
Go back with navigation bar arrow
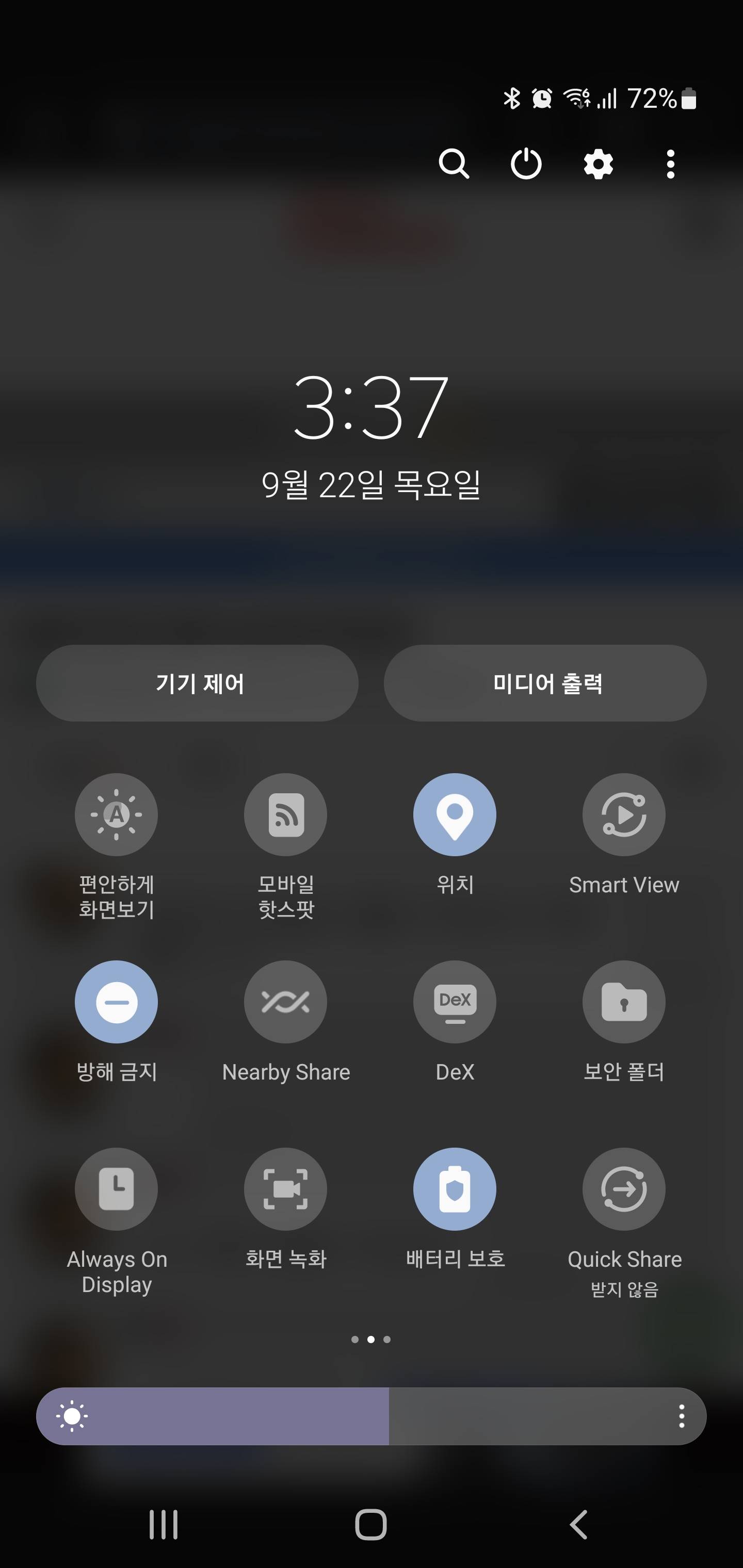coord(578,1525)
